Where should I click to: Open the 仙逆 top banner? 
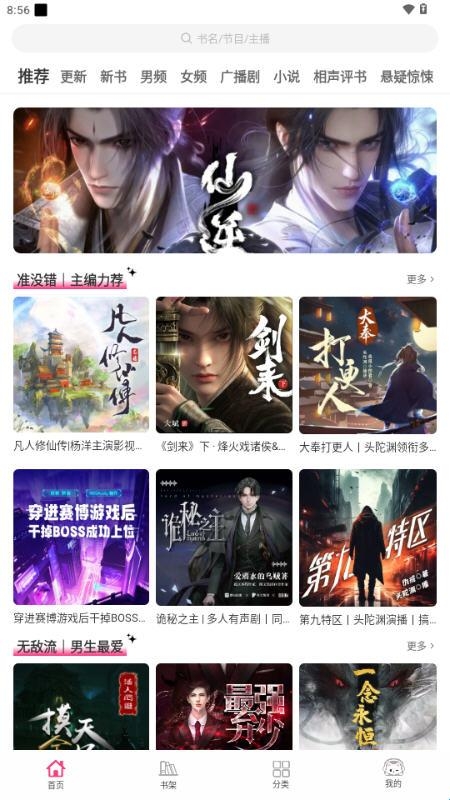(224, 180)
